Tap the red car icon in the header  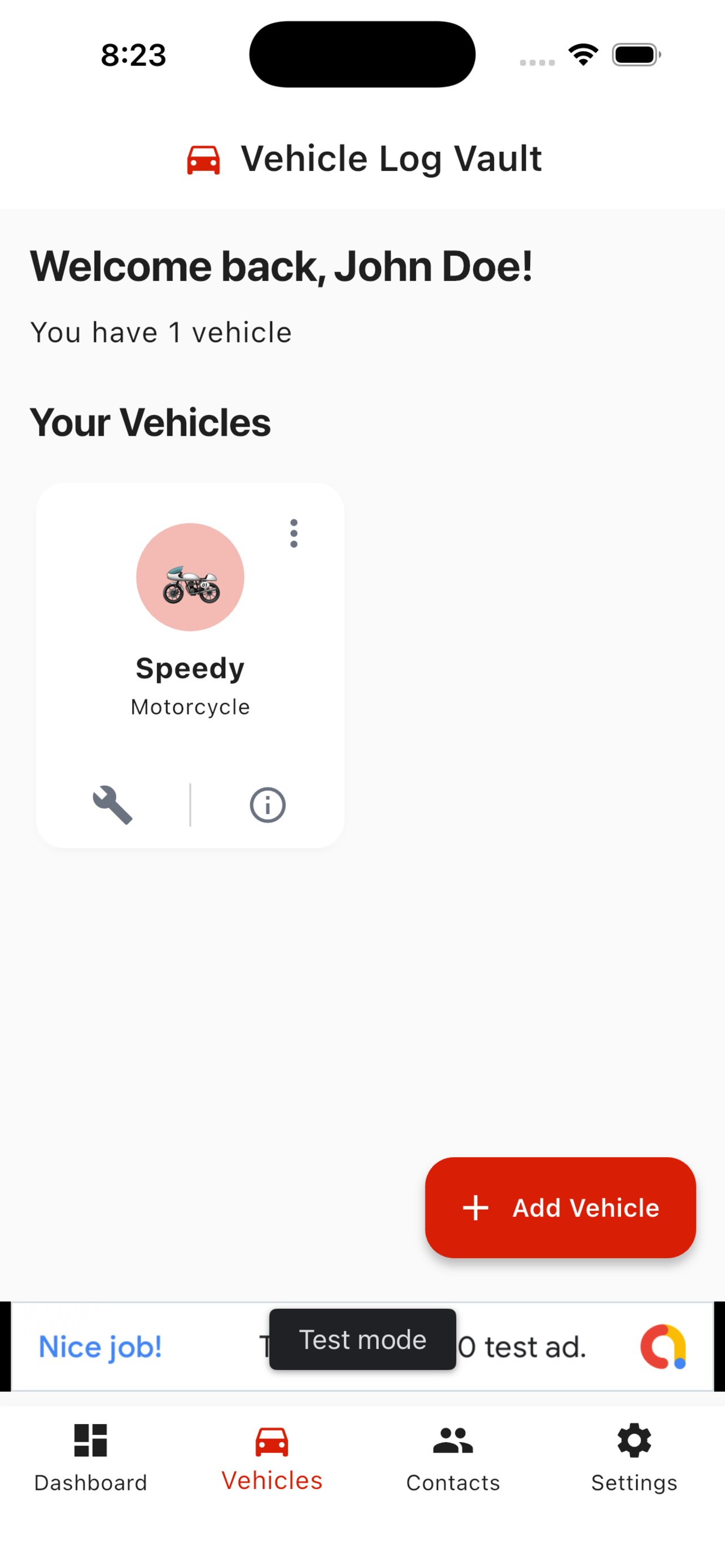point(203,159)
